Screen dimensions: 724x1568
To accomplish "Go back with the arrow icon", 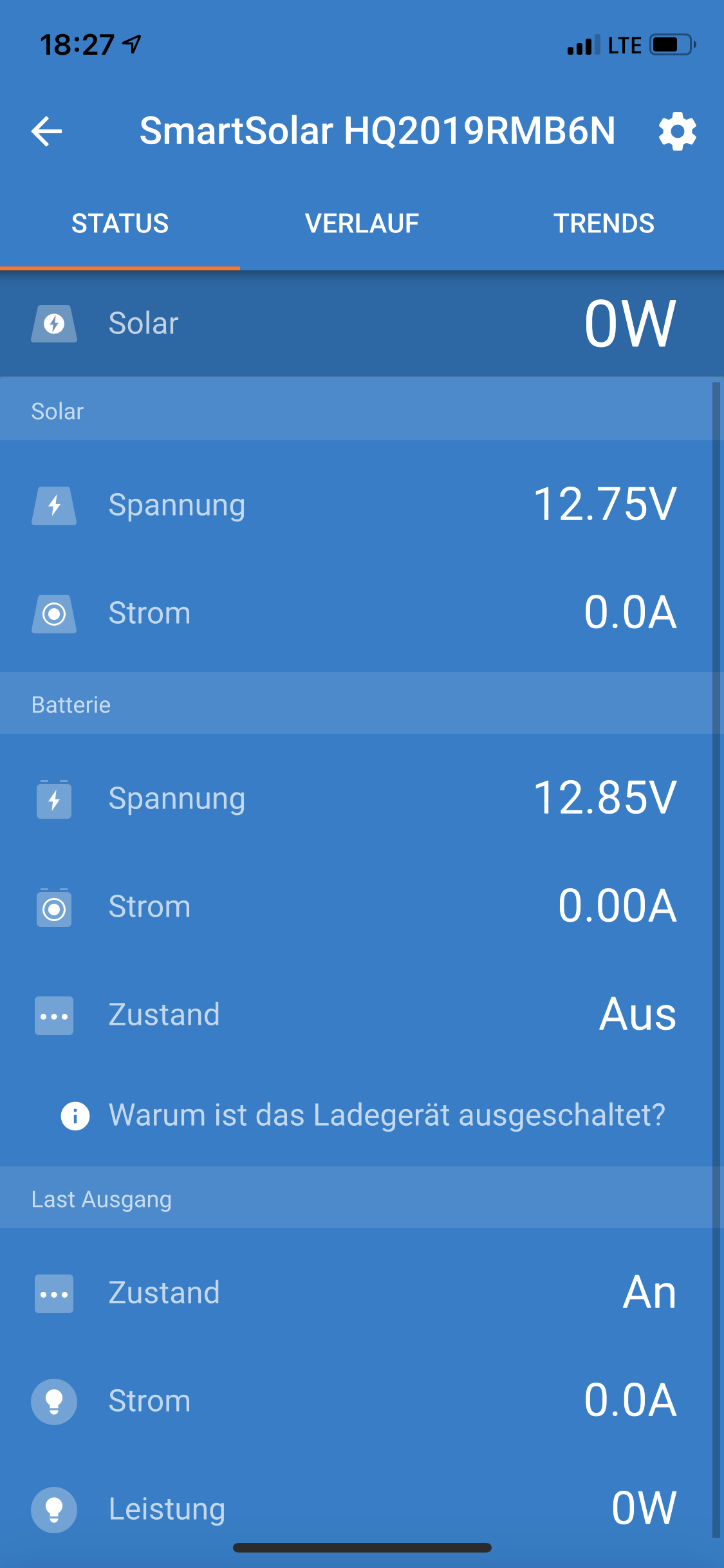I will point(47,132).
